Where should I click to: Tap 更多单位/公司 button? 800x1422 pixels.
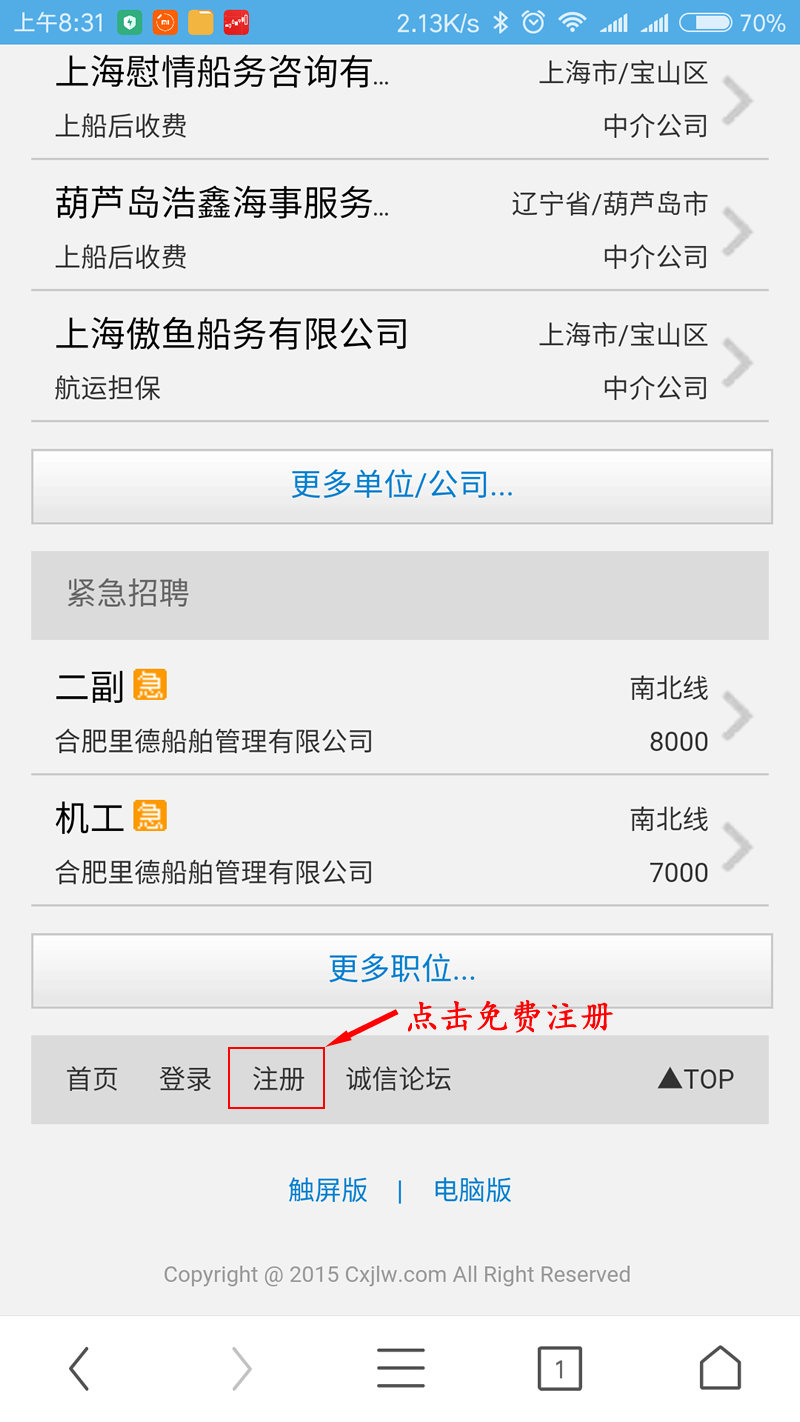(x=401, y=486)
